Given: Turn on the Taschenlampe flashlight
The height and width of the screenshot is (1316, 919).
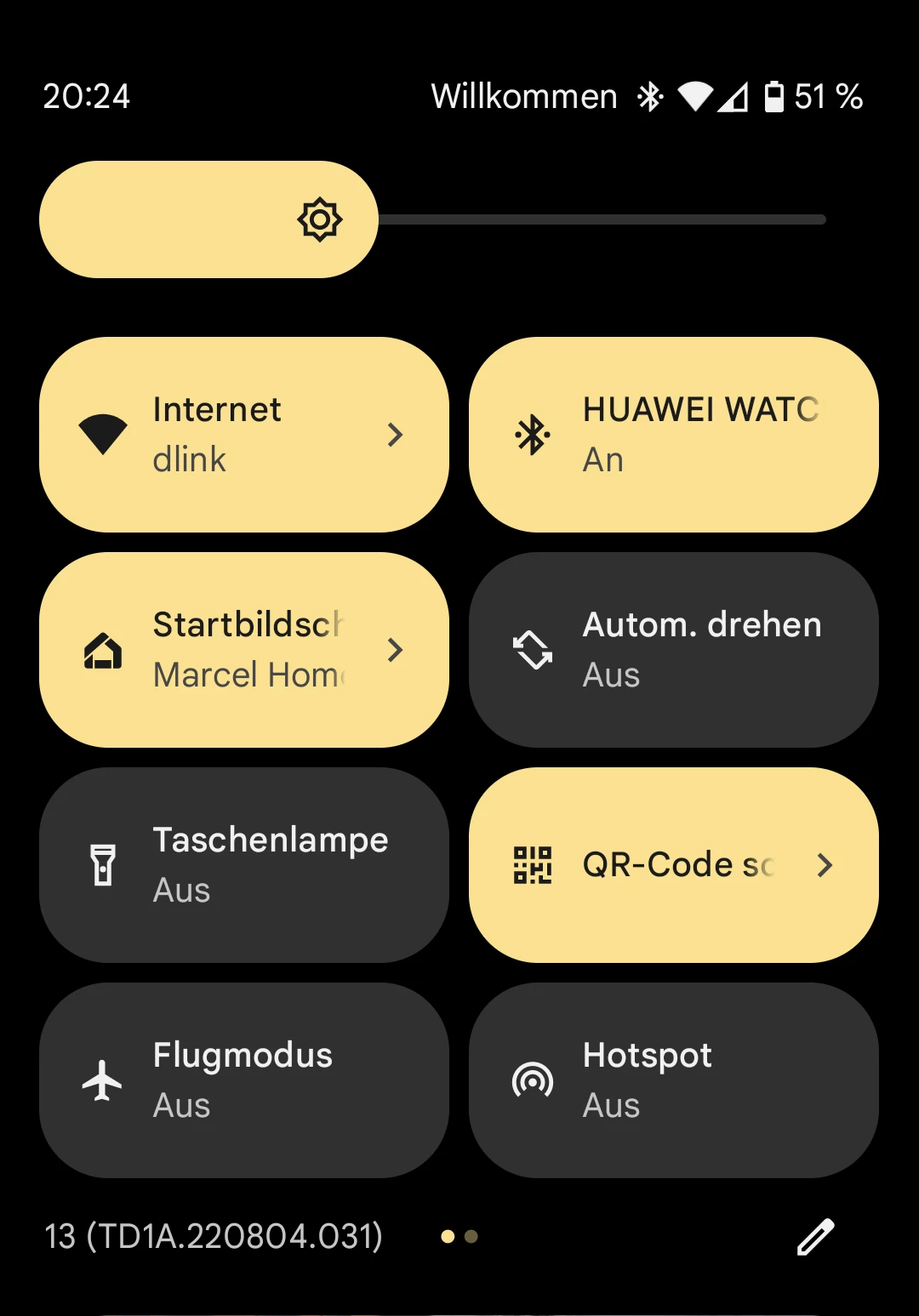Looking at the screenshot, I should tap(244, 865).
